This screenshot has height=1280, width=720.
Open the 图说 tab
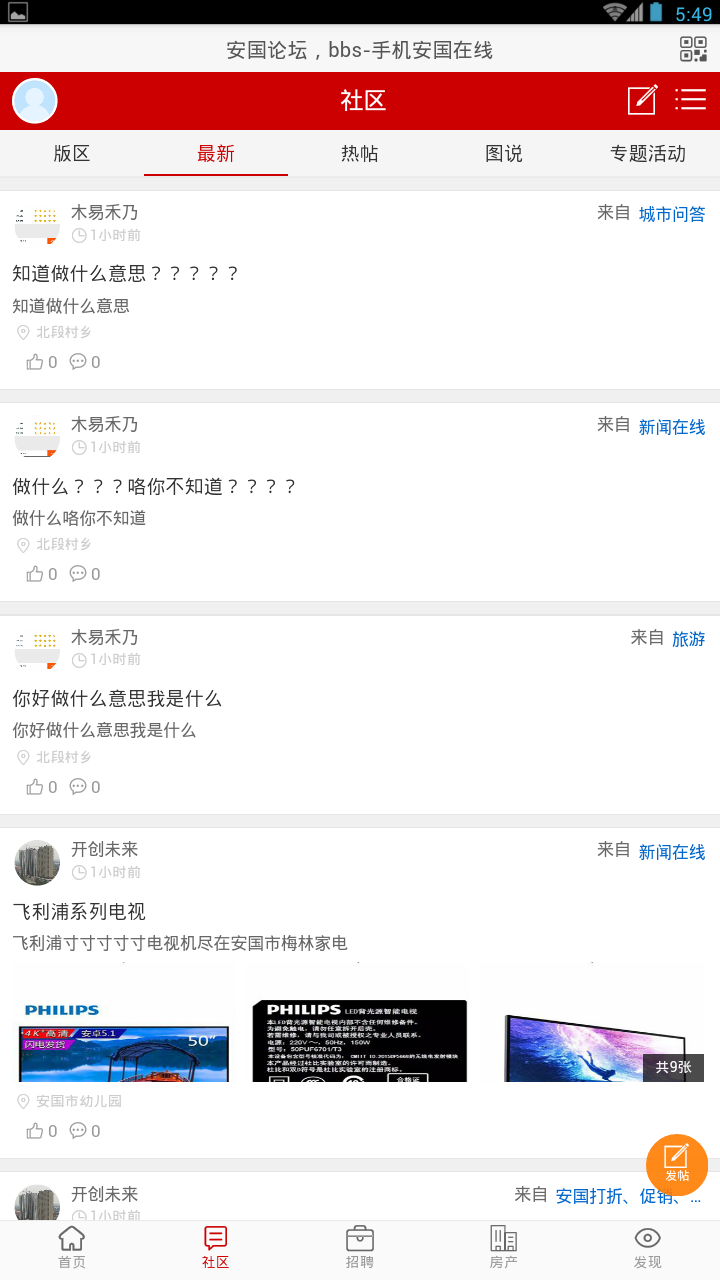point(503,154)
